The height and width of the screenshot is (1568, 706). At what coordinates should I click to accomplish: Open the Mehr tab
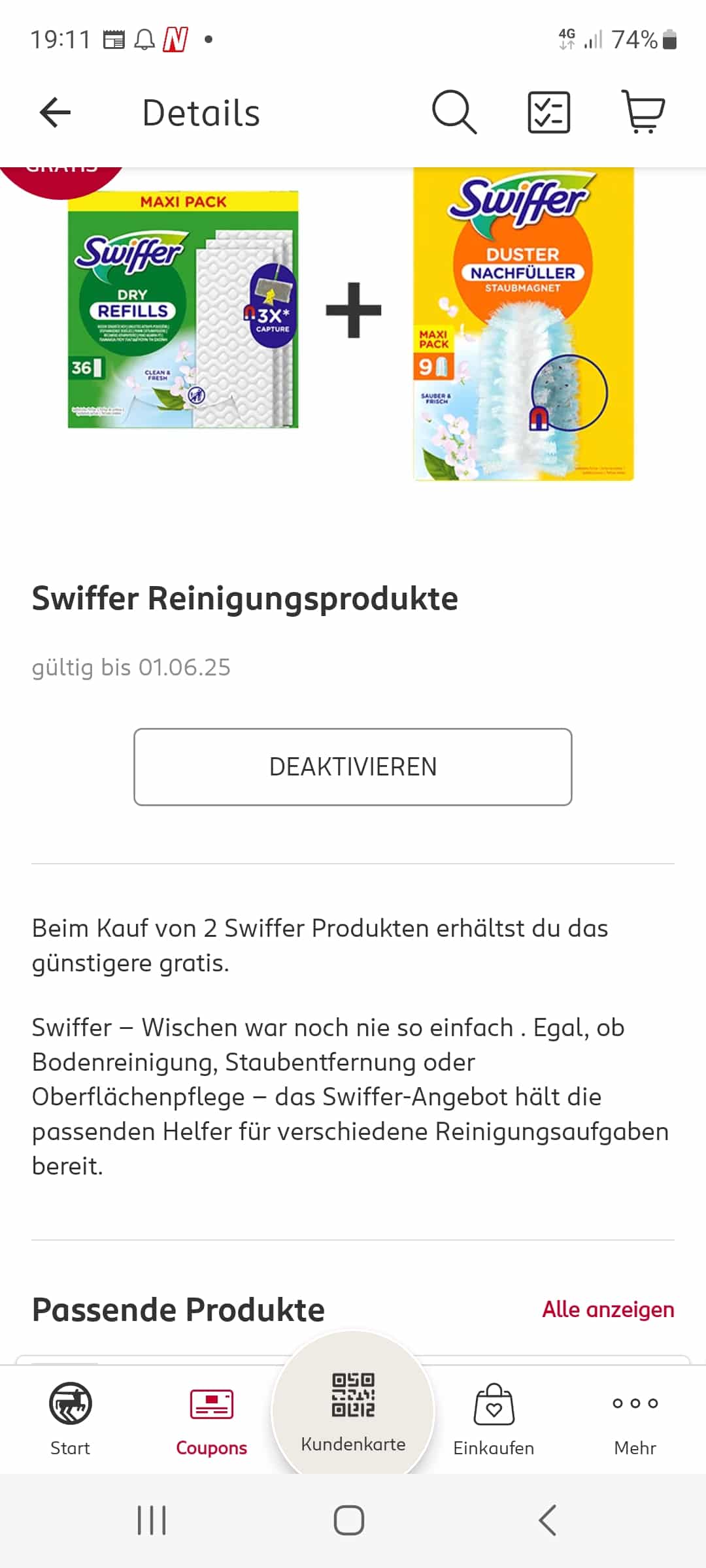coord(635,1419)
